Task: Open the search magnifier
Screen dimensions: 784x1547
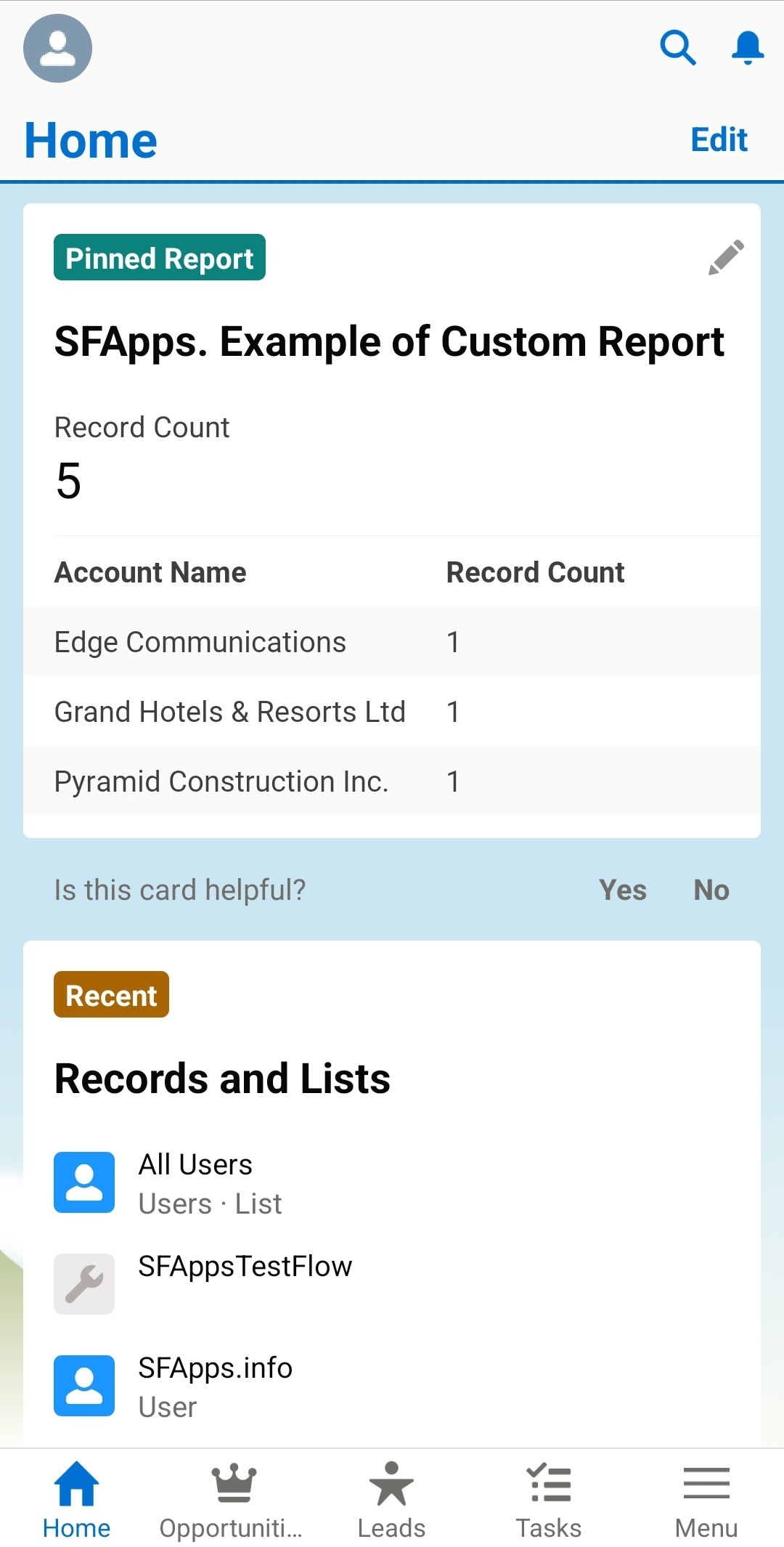Action: [x=677, y=48]
